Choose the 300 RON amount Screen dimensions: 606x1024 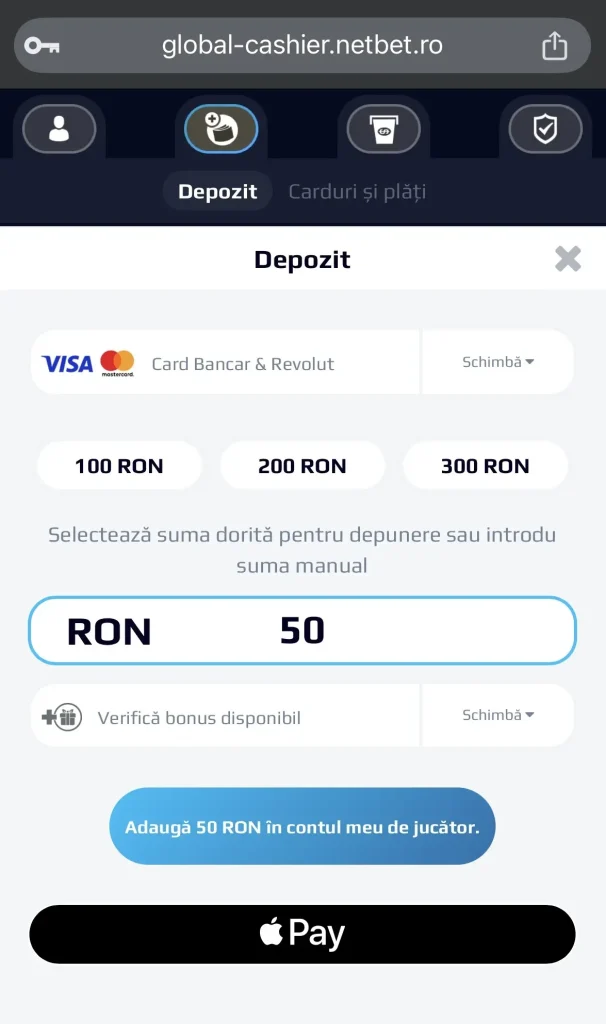pyautogui.click(x=485, y=466)
